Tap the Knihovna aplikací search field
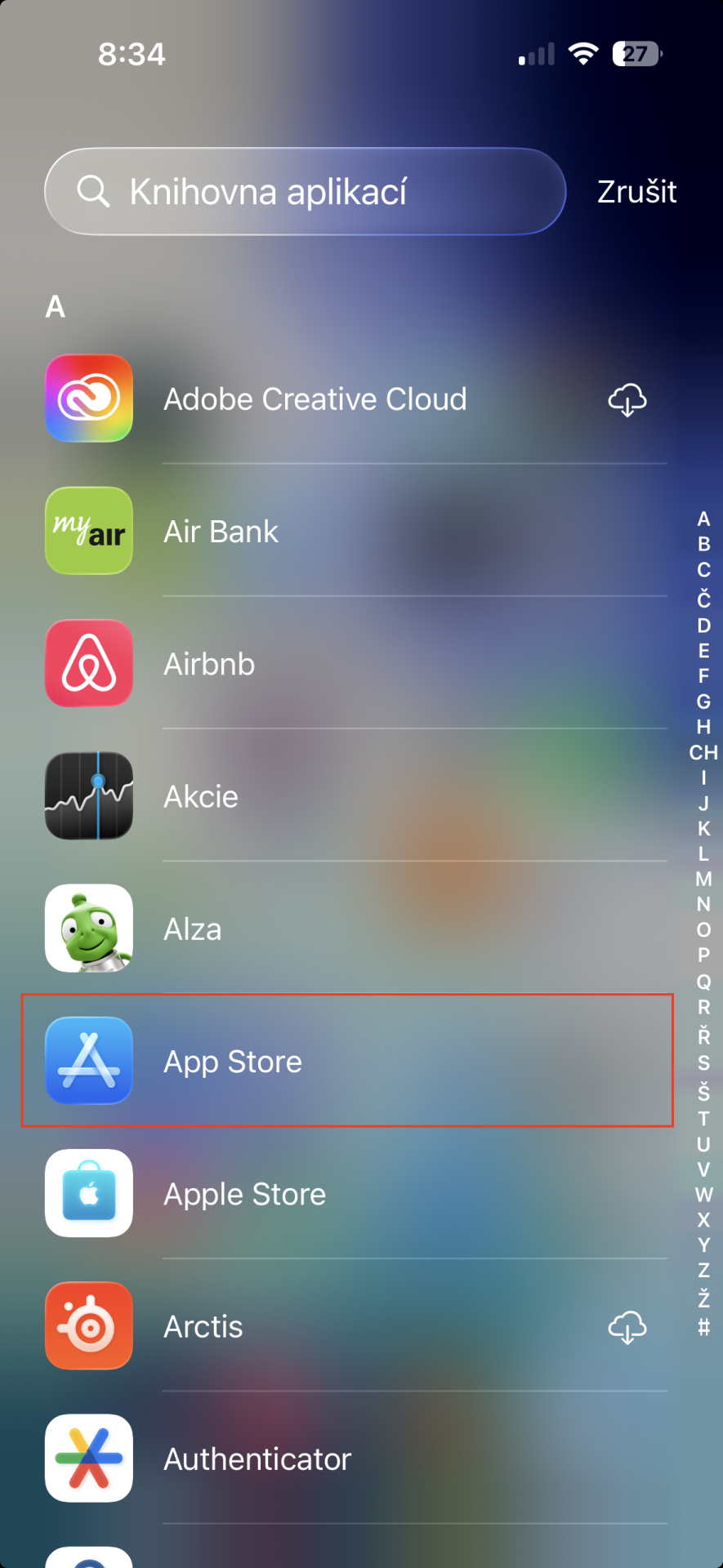 coord(305,191)
